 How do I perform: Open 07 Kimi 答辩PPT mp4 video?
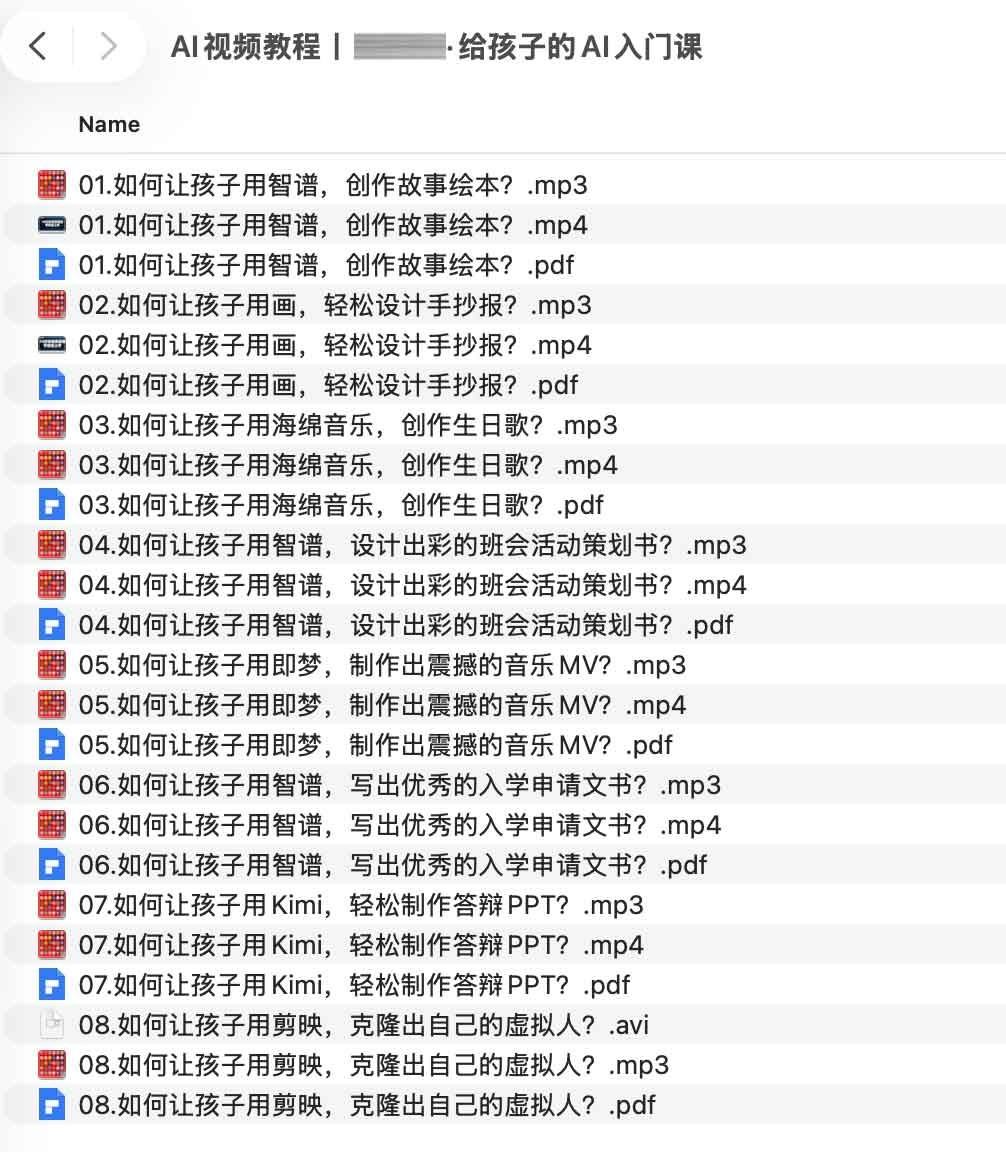click(x=361, y=945)
